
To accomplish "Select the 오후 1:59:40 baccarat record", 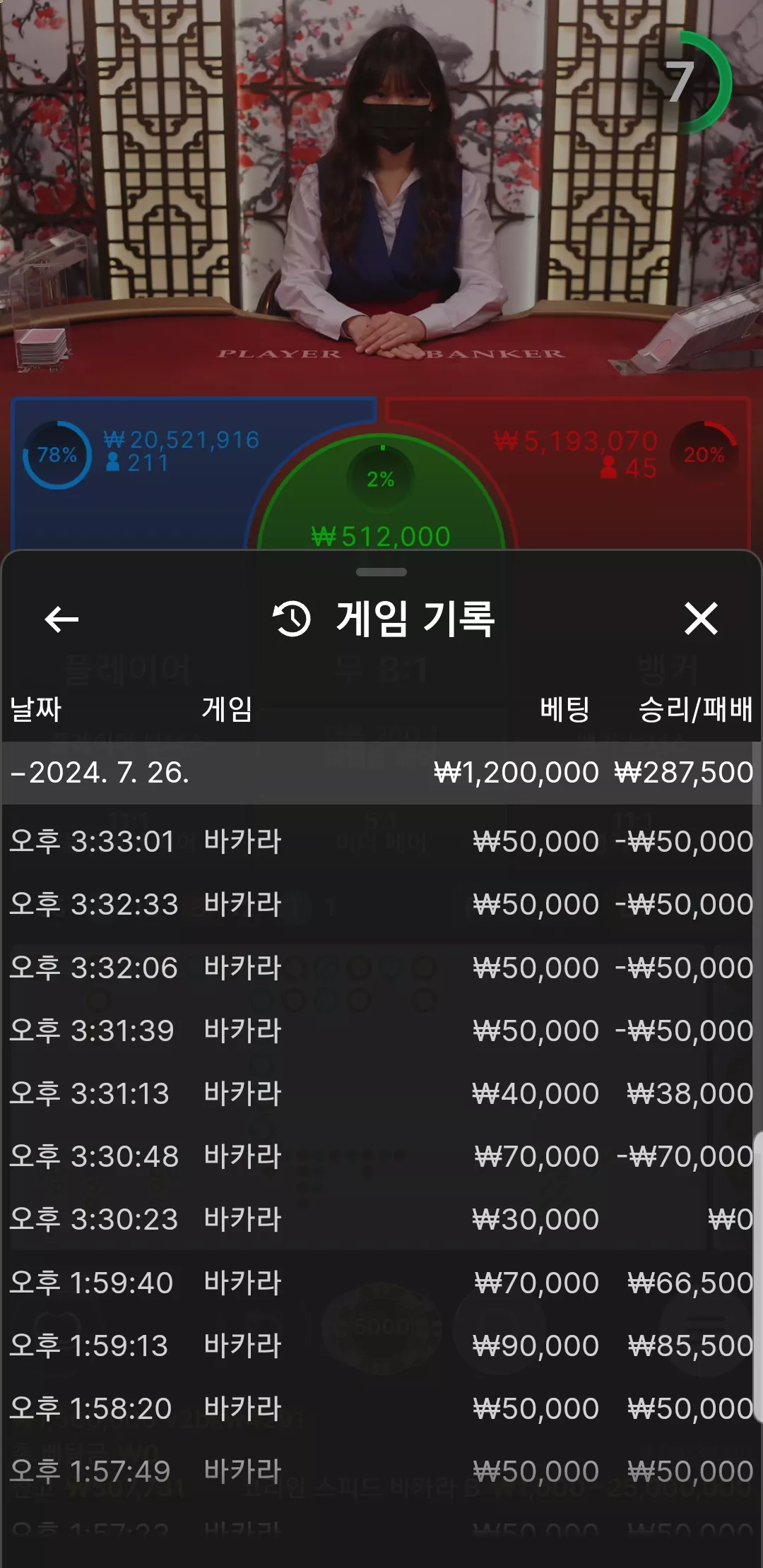I will [x=380, y=1283].
